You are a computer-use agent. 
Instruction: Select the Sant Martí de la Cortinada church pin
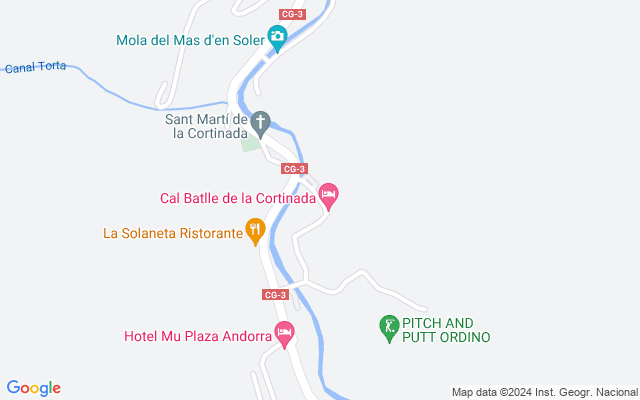coord(260,124)
